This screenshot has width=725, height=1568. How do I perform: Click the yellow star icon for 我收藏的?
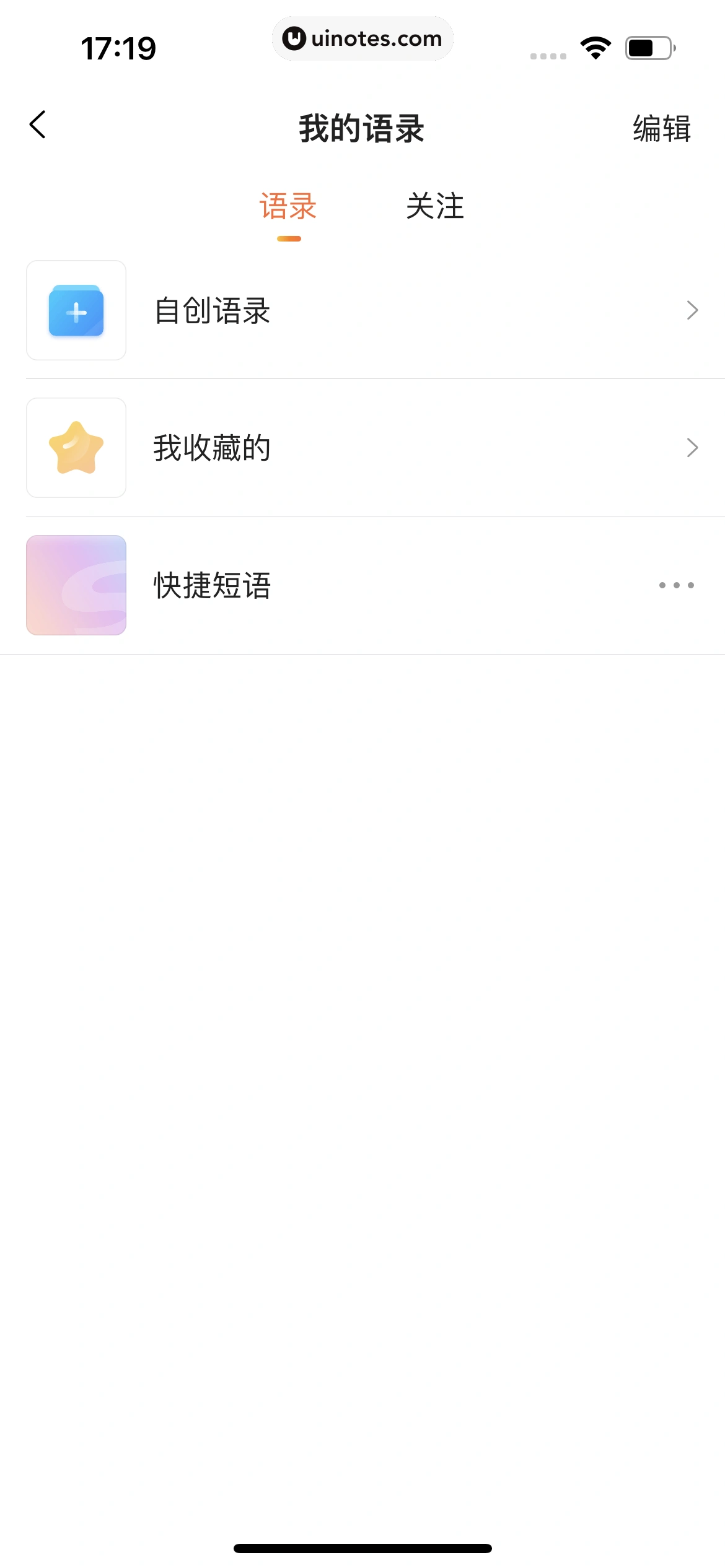pyautogui.click(x=76, y=447)
